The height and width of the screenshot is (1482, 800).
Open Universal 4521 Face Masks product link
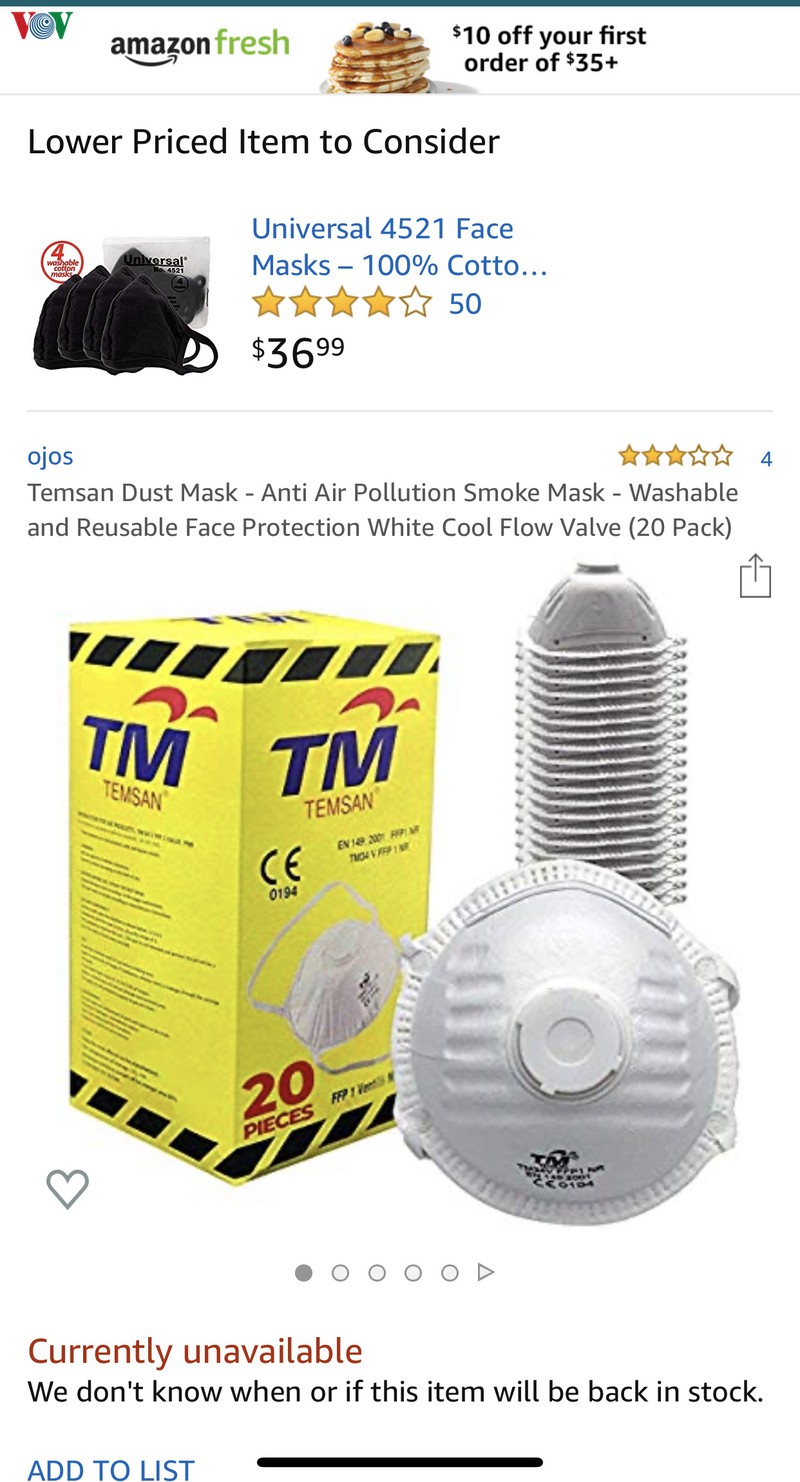[398, 246]
